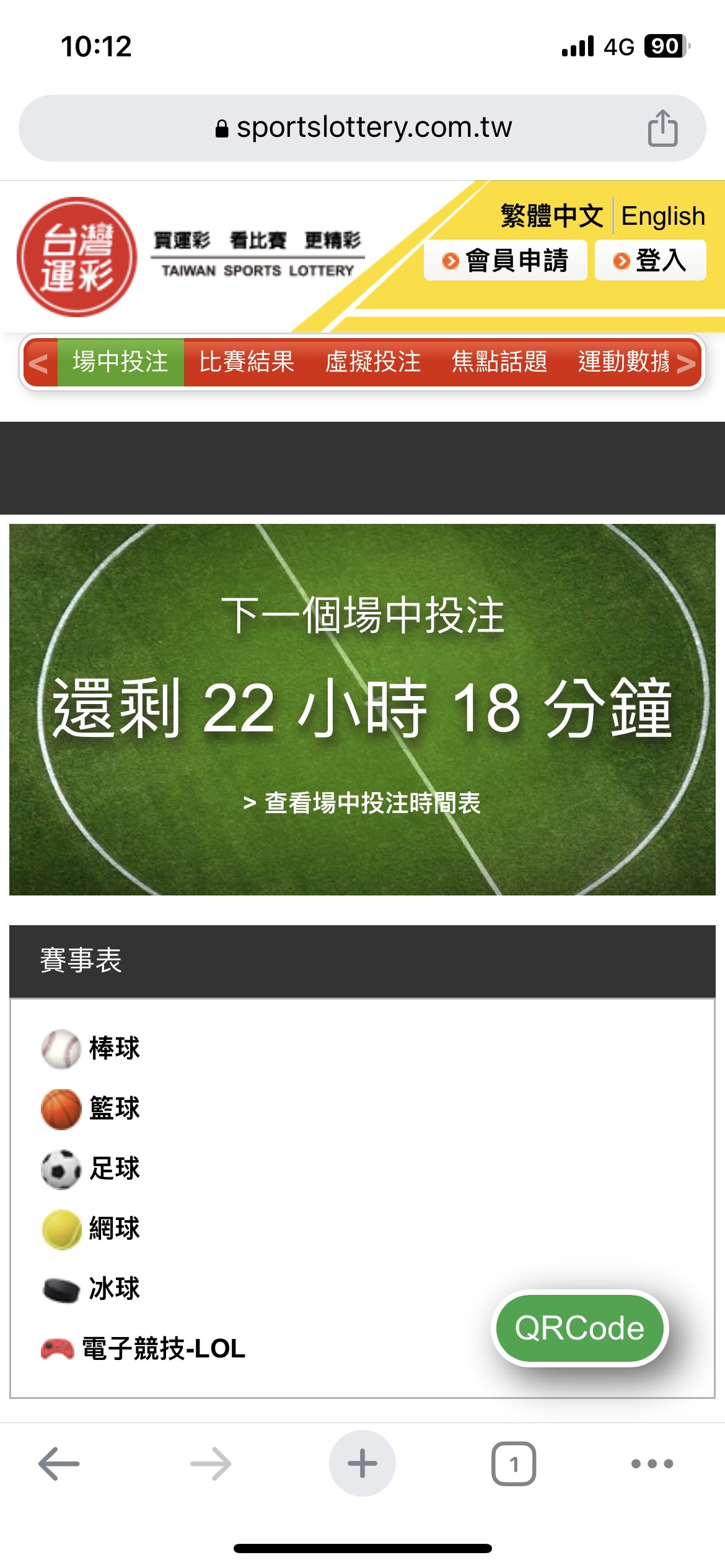Open the 運動數據 tab

click(x=623, y=362)
